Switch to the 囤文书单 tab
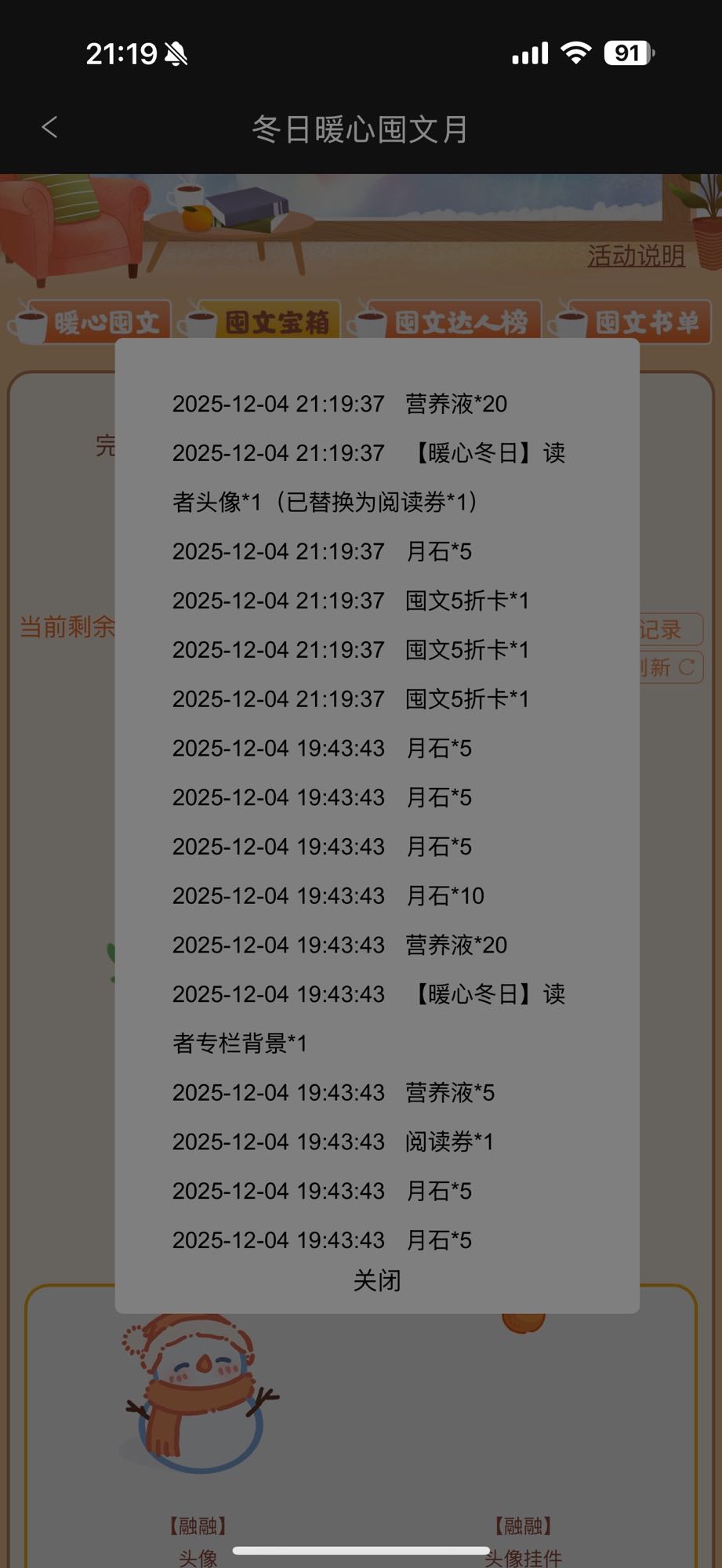Image resolution: width=722 pixels, height=1568 pixels. point(633,321)
